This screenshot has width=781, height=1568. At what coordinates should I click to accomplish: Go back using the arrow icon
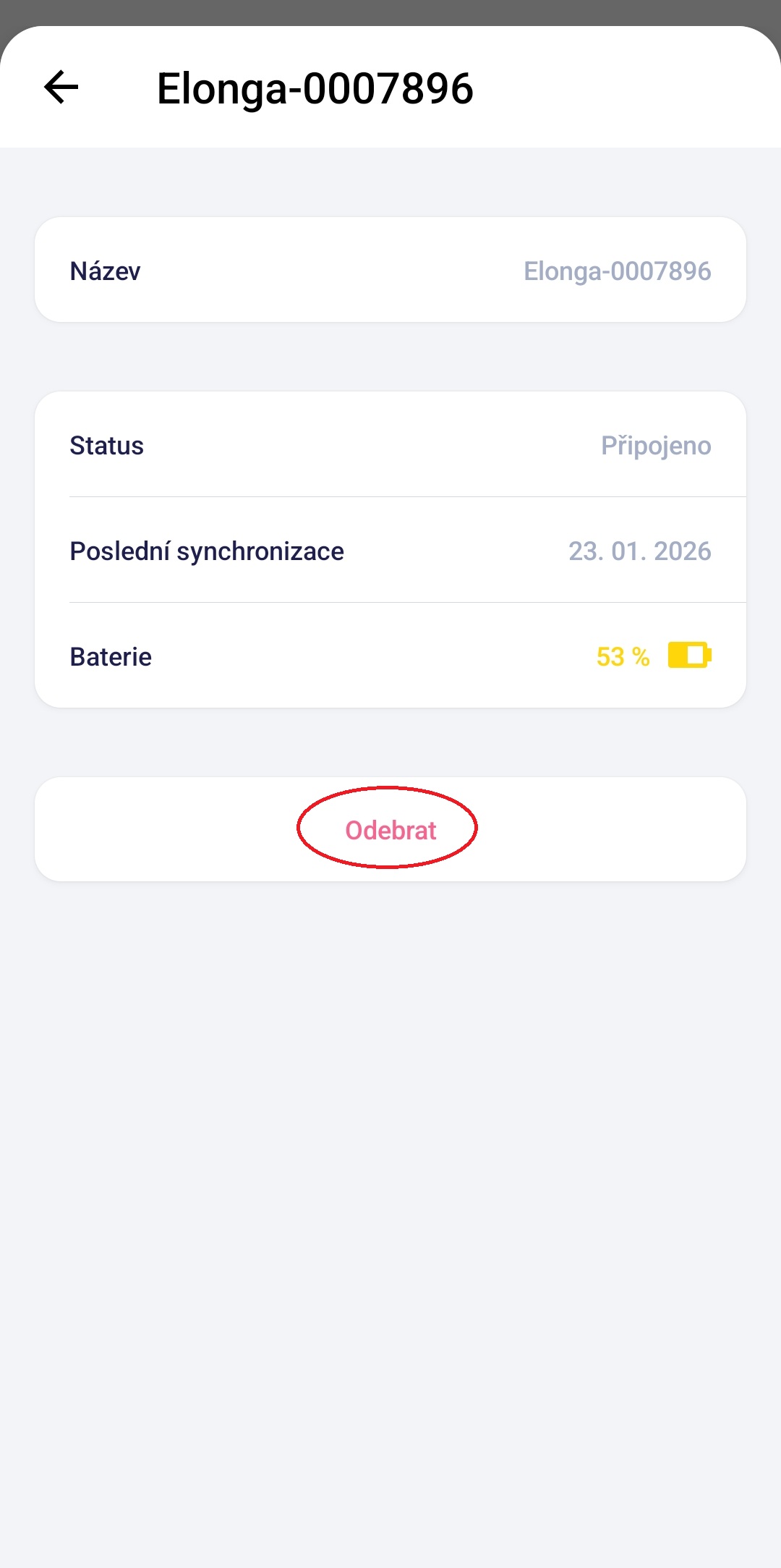pos(61,88)
